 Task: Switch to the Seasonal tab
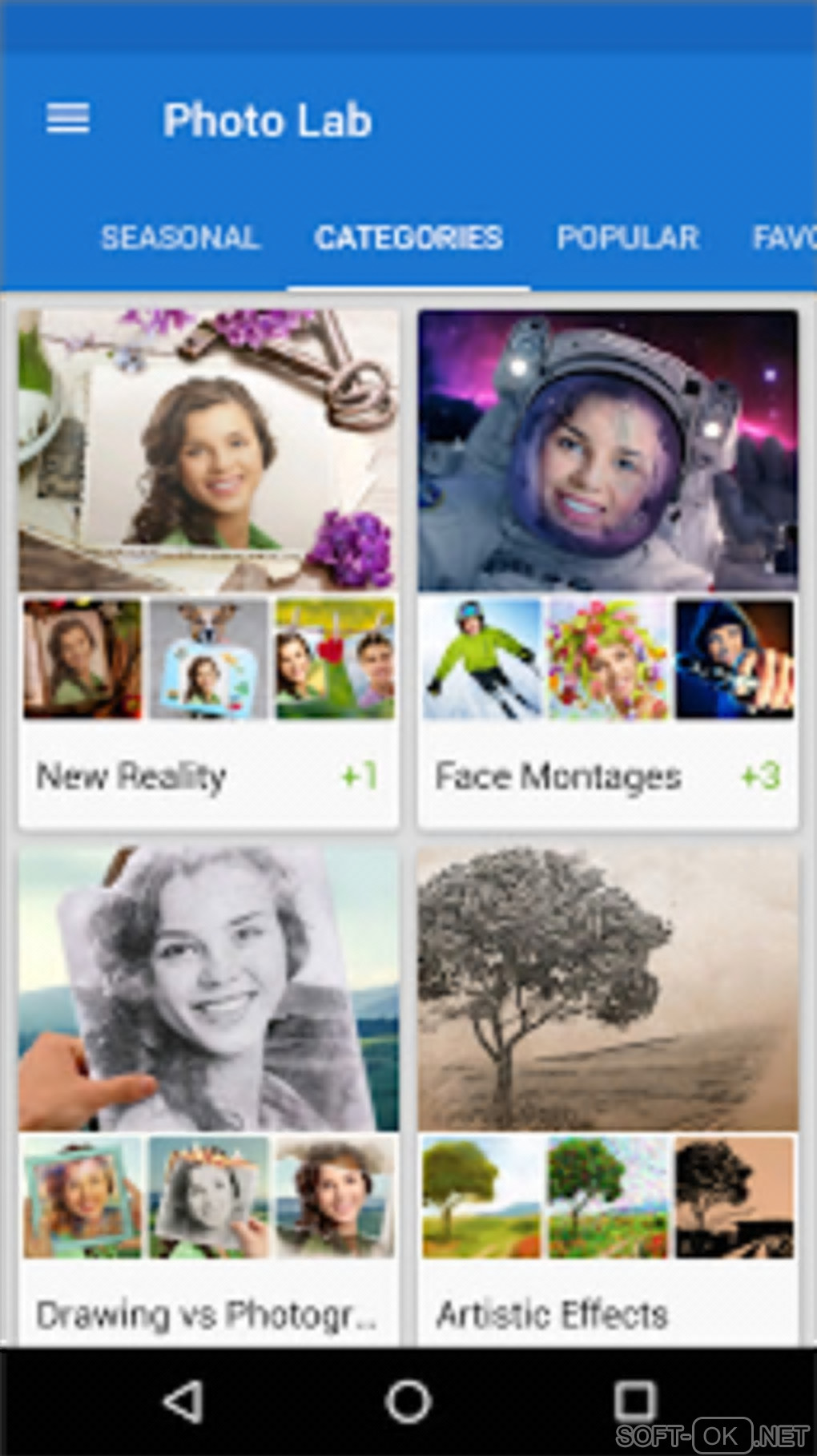[x=179, y=238]
